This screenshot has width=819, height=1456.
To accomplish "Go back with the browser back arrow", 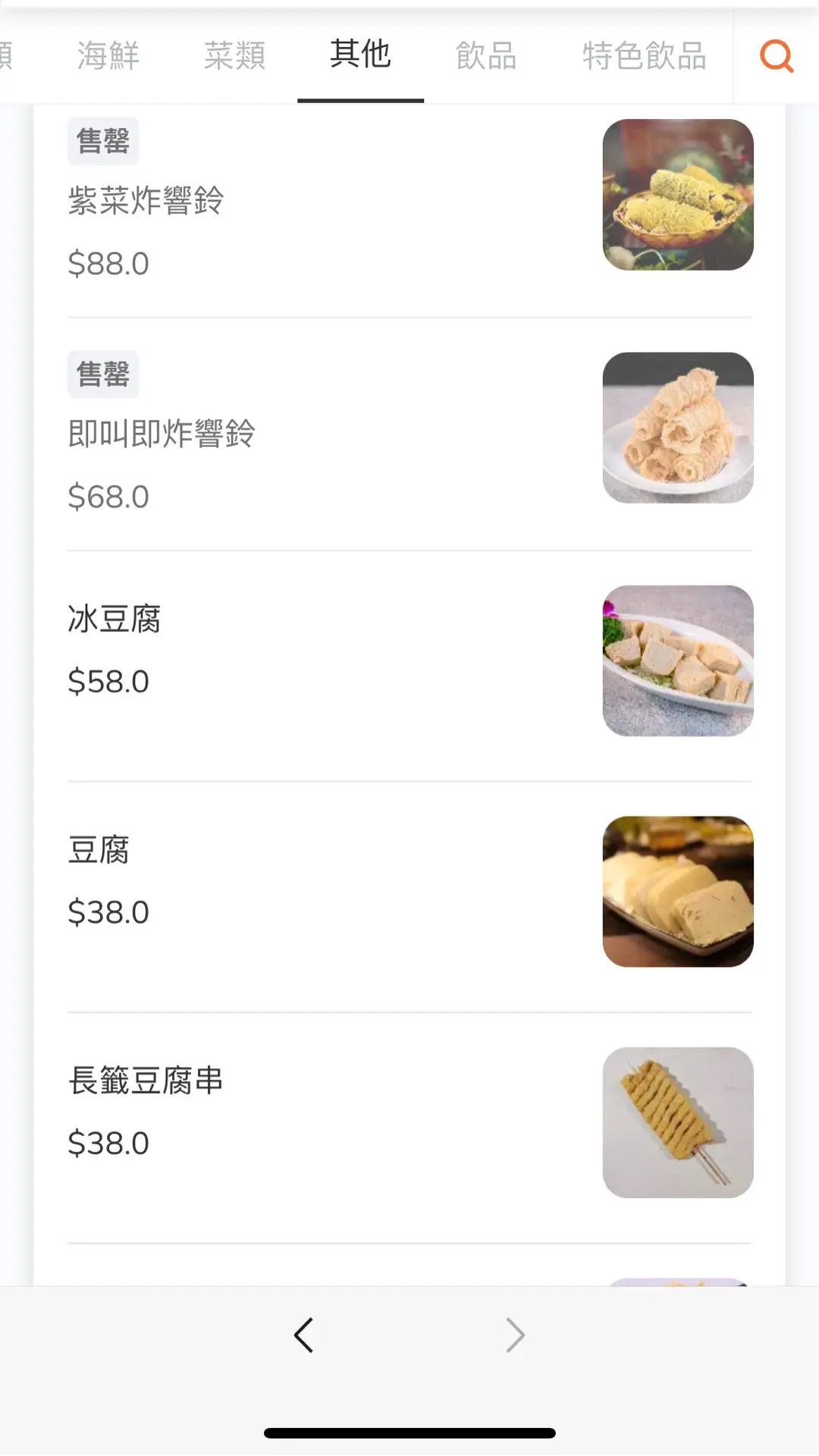I will [x=303, y=1335].
